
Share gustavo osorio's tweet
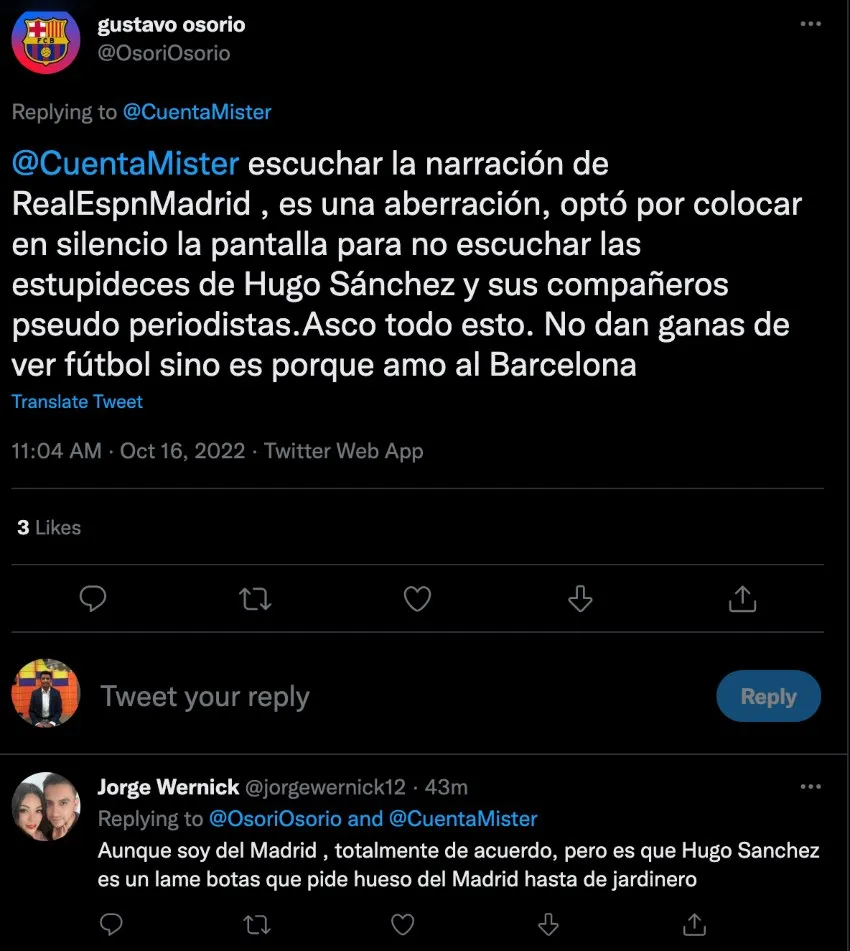(741, 598)
